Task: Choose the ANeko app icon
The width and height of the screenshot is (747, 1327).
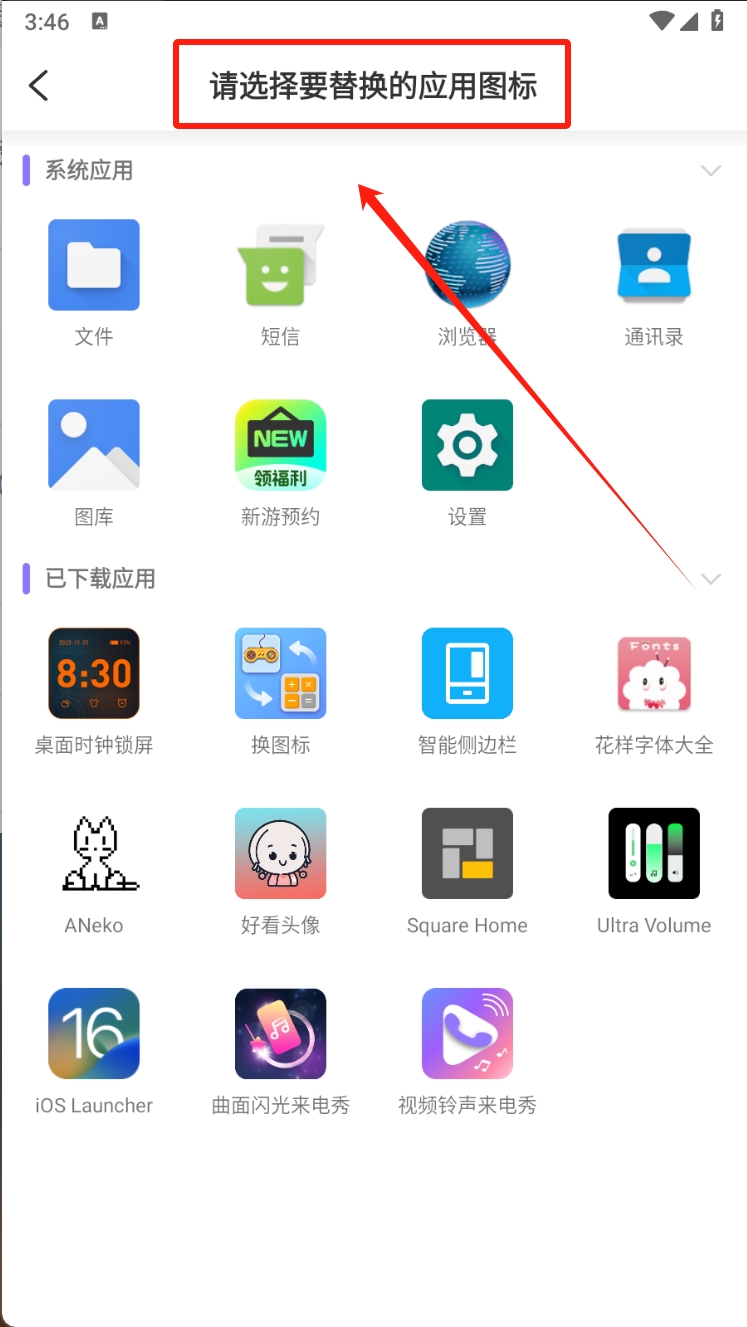Action: (94, 853)
